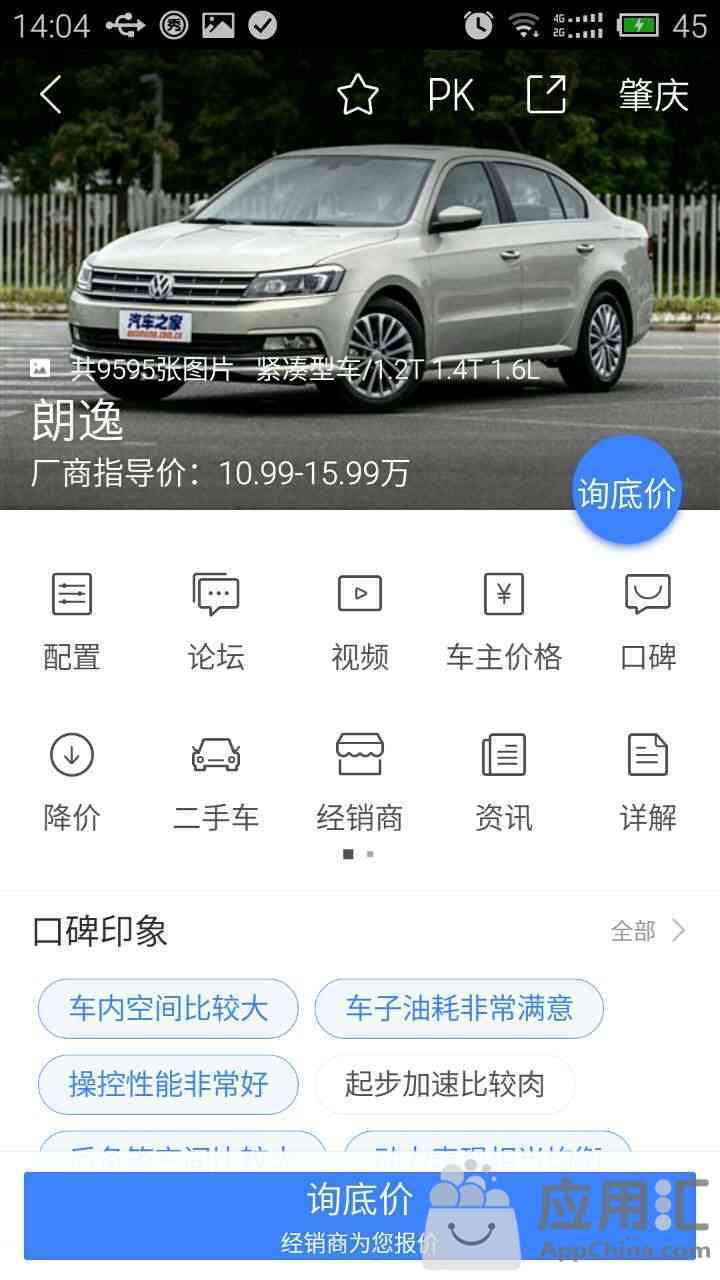This screenshot has height=1280, width=720.
Task: Change the city from 肇庆
Action: tap(654, 96)
